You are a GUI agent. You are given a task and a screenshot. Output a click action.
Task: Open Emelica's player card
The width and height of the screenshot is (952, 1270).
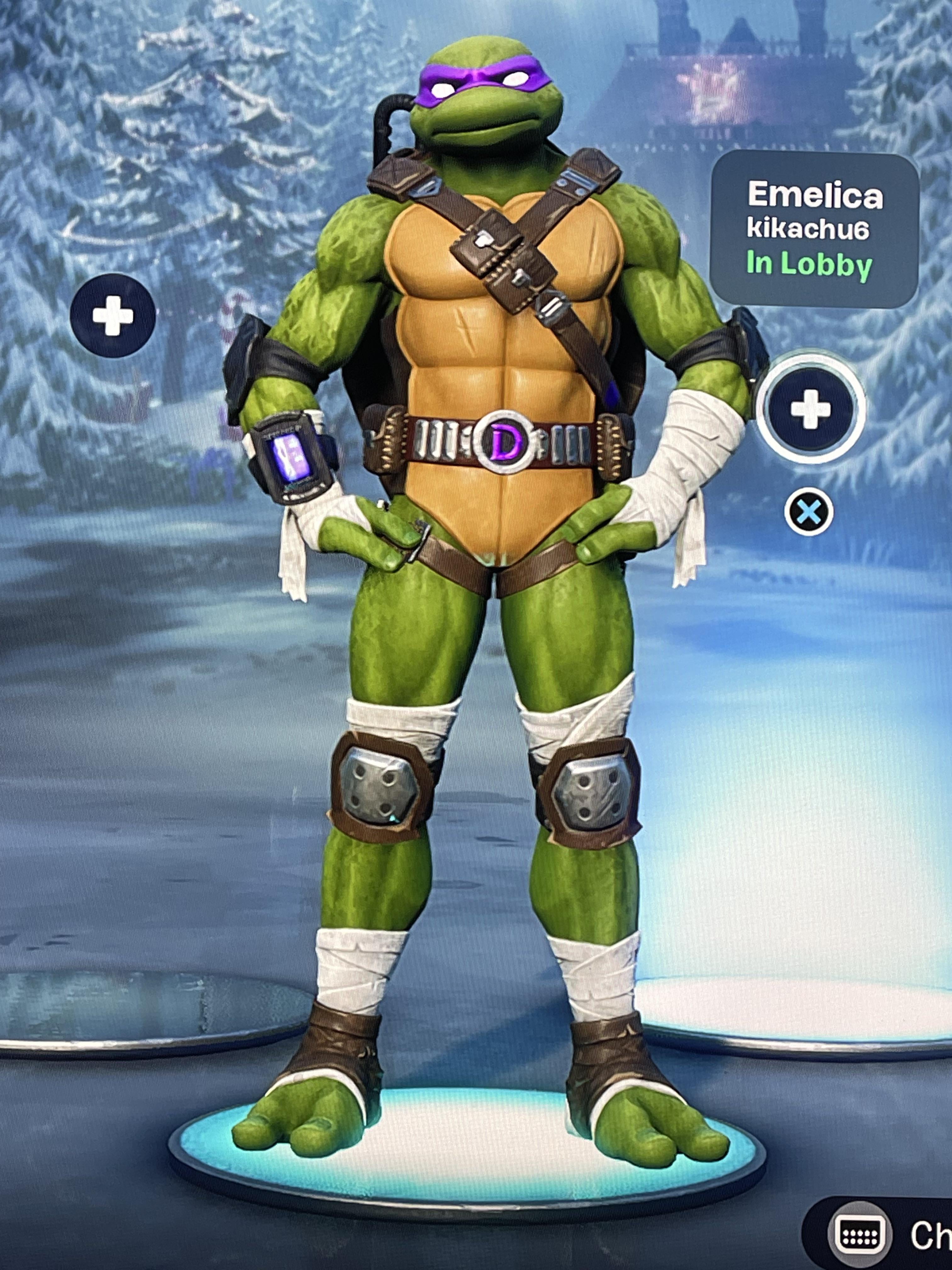coord(814,230)
